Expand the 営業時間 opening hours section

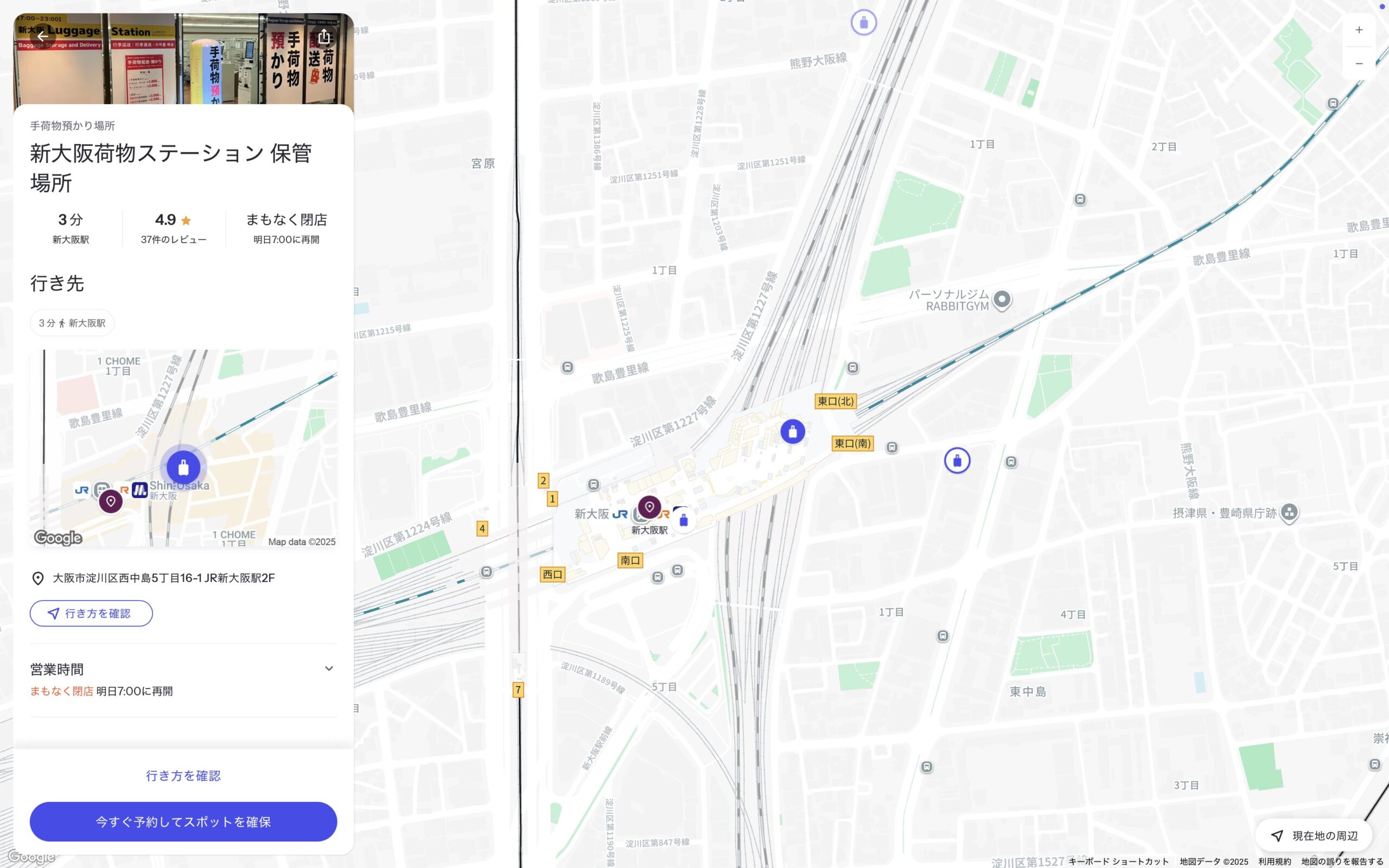(x=328, y=668)
